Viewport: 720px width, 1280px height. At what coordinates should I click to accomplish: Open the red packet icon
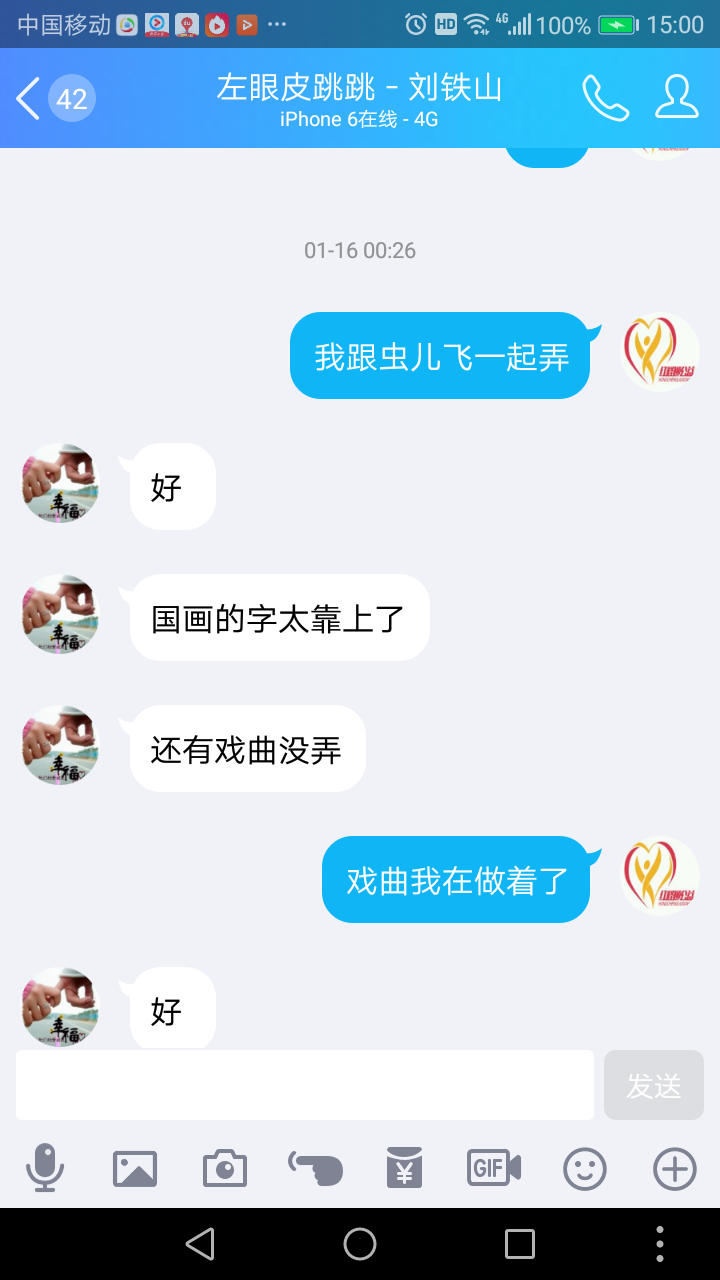[405, 1167]
